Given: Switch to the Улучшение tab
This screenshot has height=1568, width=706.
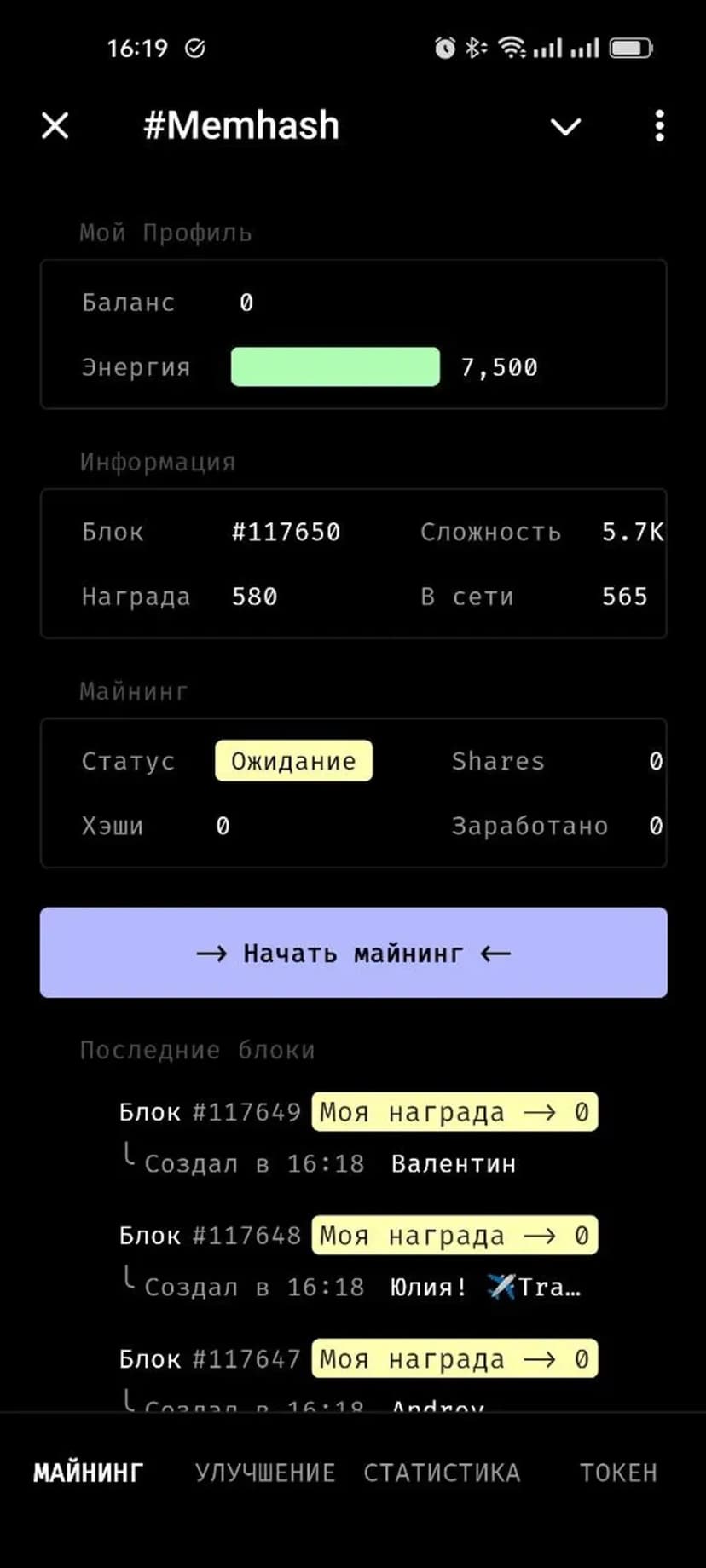Looking at the screenshot, I should click(265, 1473).
